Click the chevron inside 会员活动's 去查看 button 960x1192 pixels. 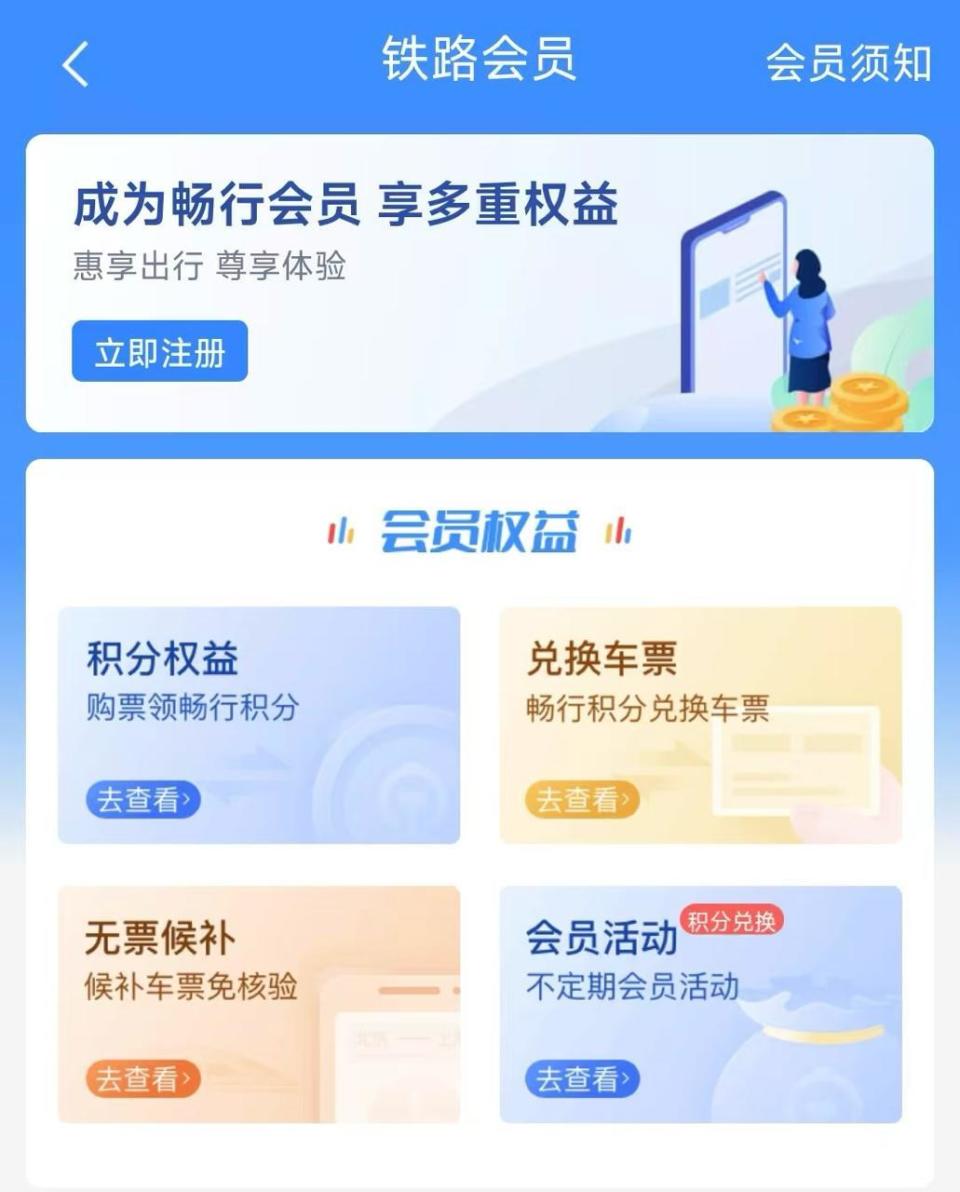click(x=625, y=1078)
